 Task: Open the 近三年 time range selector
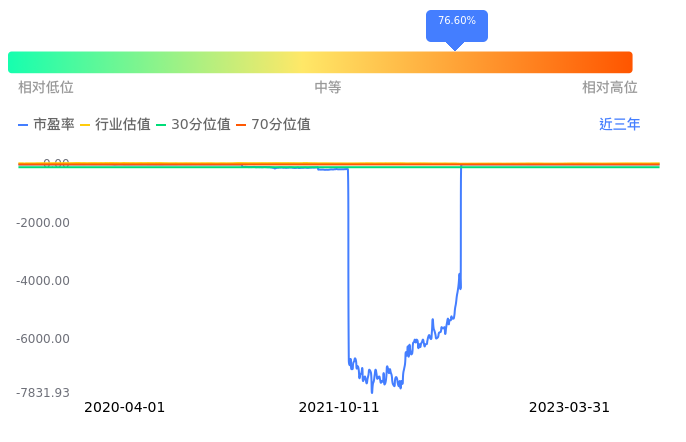tap(619, 125)
